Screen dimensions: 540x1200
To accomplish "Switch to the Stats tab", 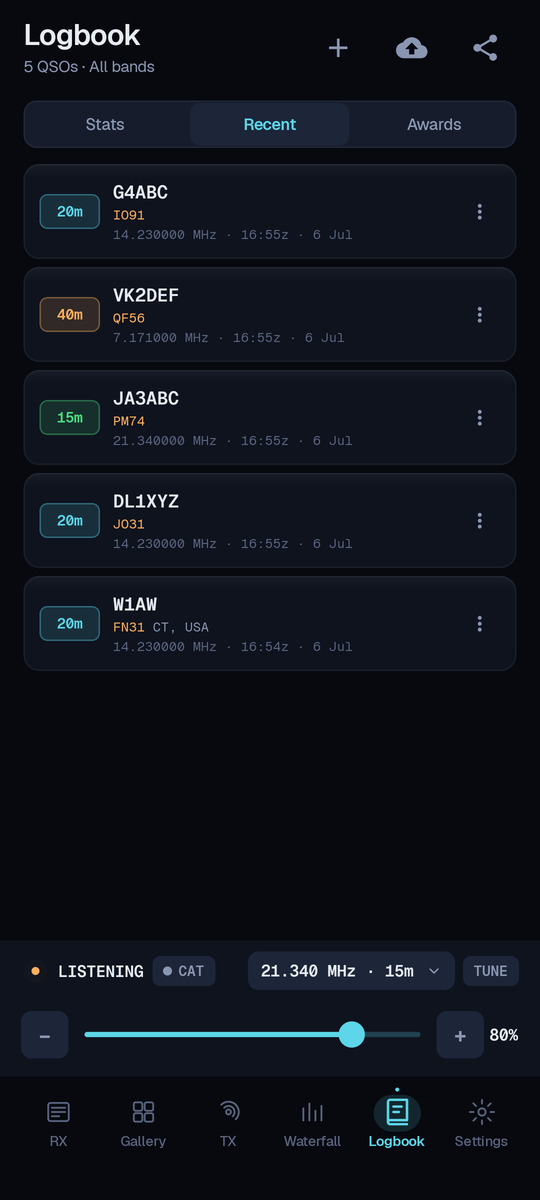I will [105, 125].
